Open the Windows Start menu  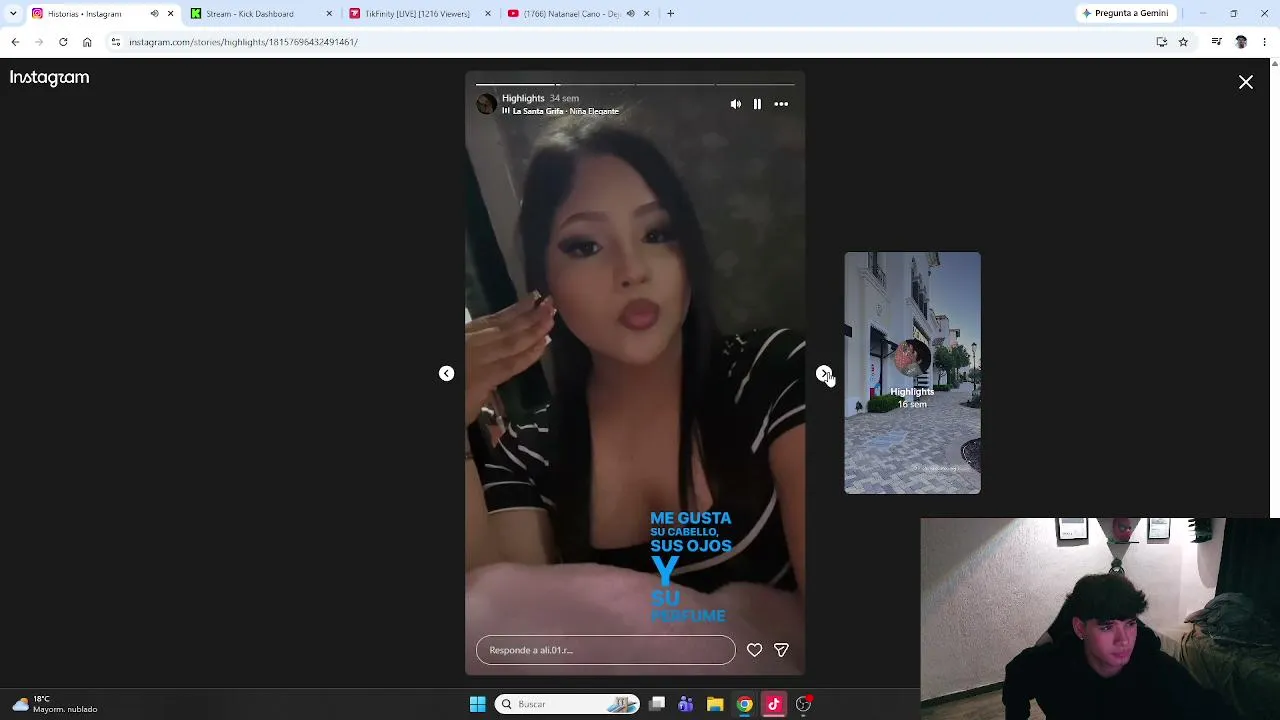click(477, 704)
